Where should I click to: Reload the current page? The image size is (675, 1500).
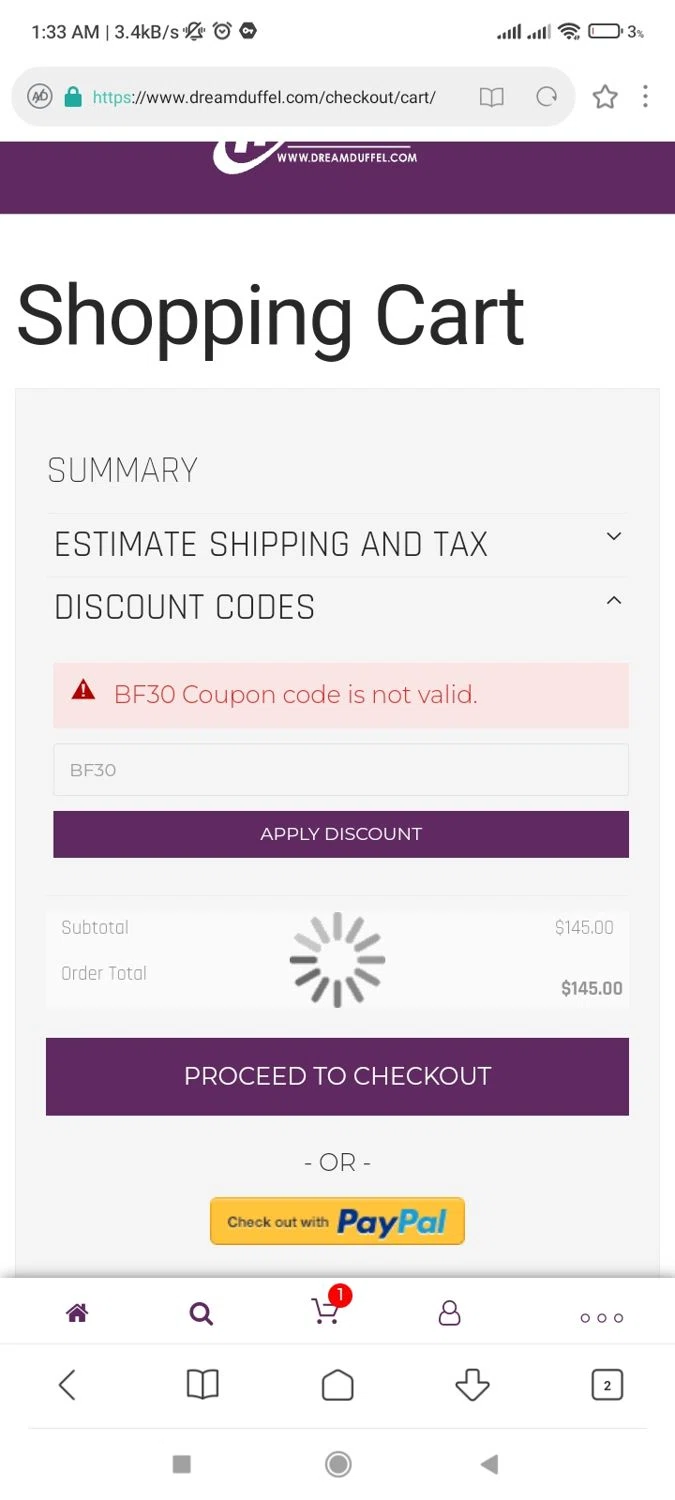coord(546,97)
